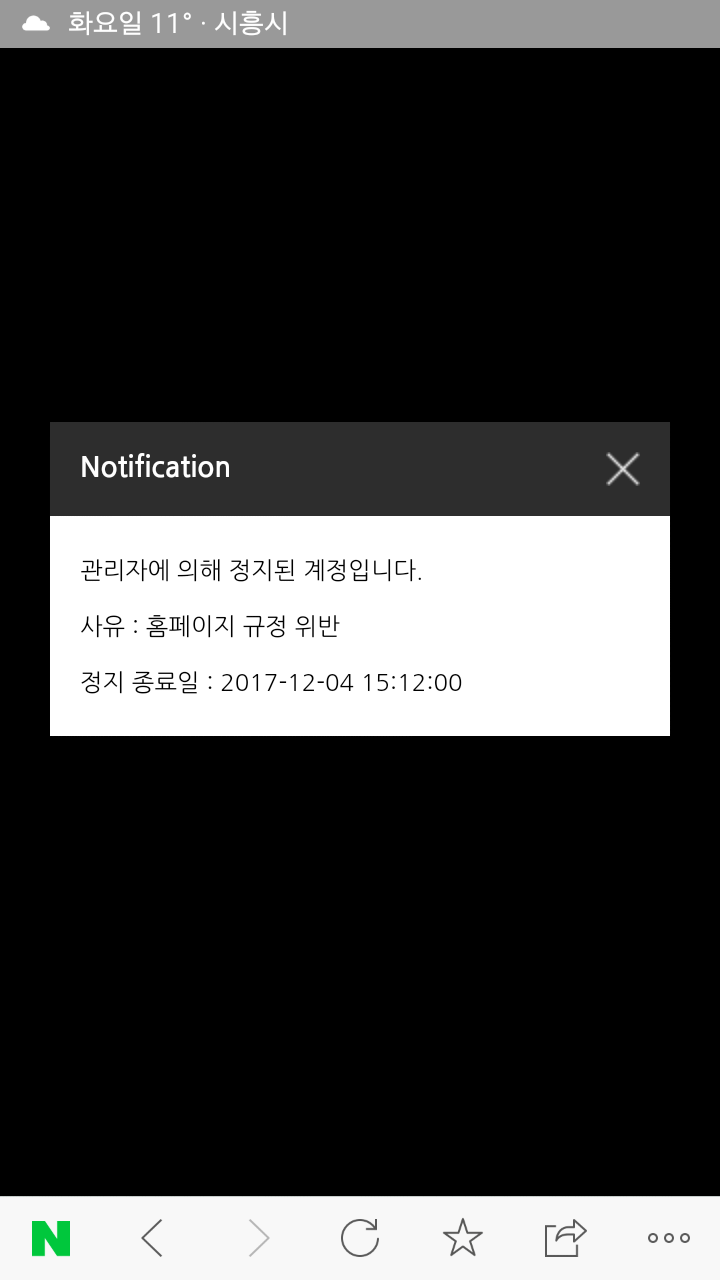The height and width of the screenshot is (1280, 720).
Task: Bookmark this page with the star
Action: click(462, 1238)
